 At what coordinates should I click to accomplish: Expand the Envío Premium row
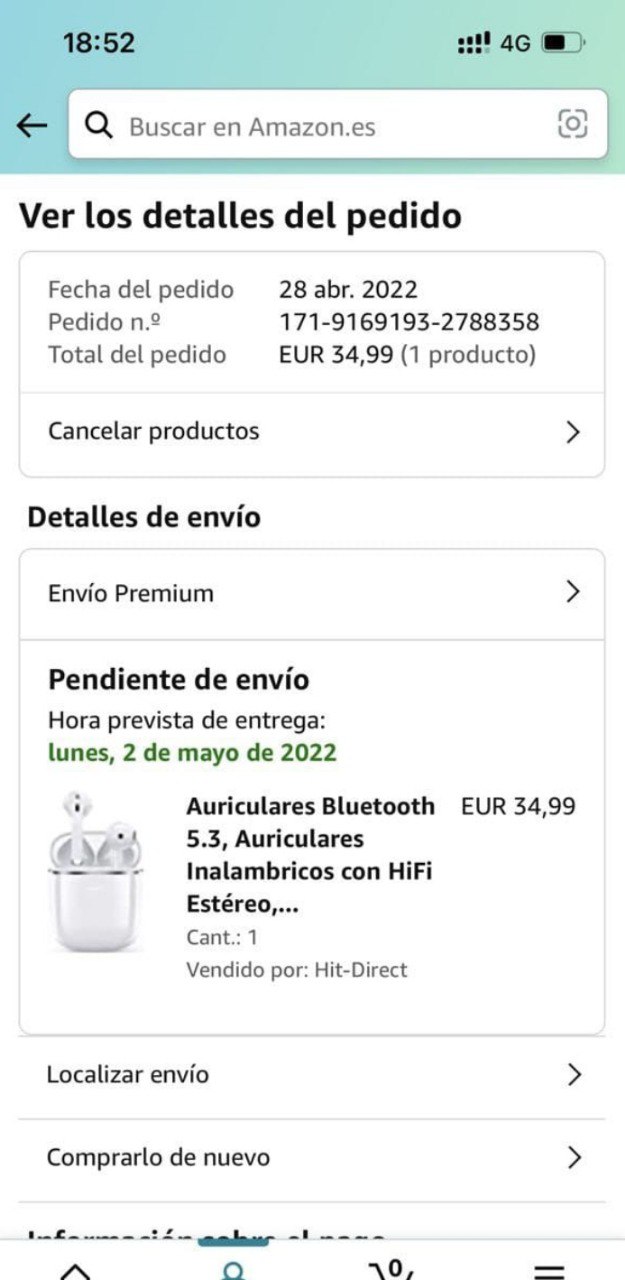tap(312, 593)
